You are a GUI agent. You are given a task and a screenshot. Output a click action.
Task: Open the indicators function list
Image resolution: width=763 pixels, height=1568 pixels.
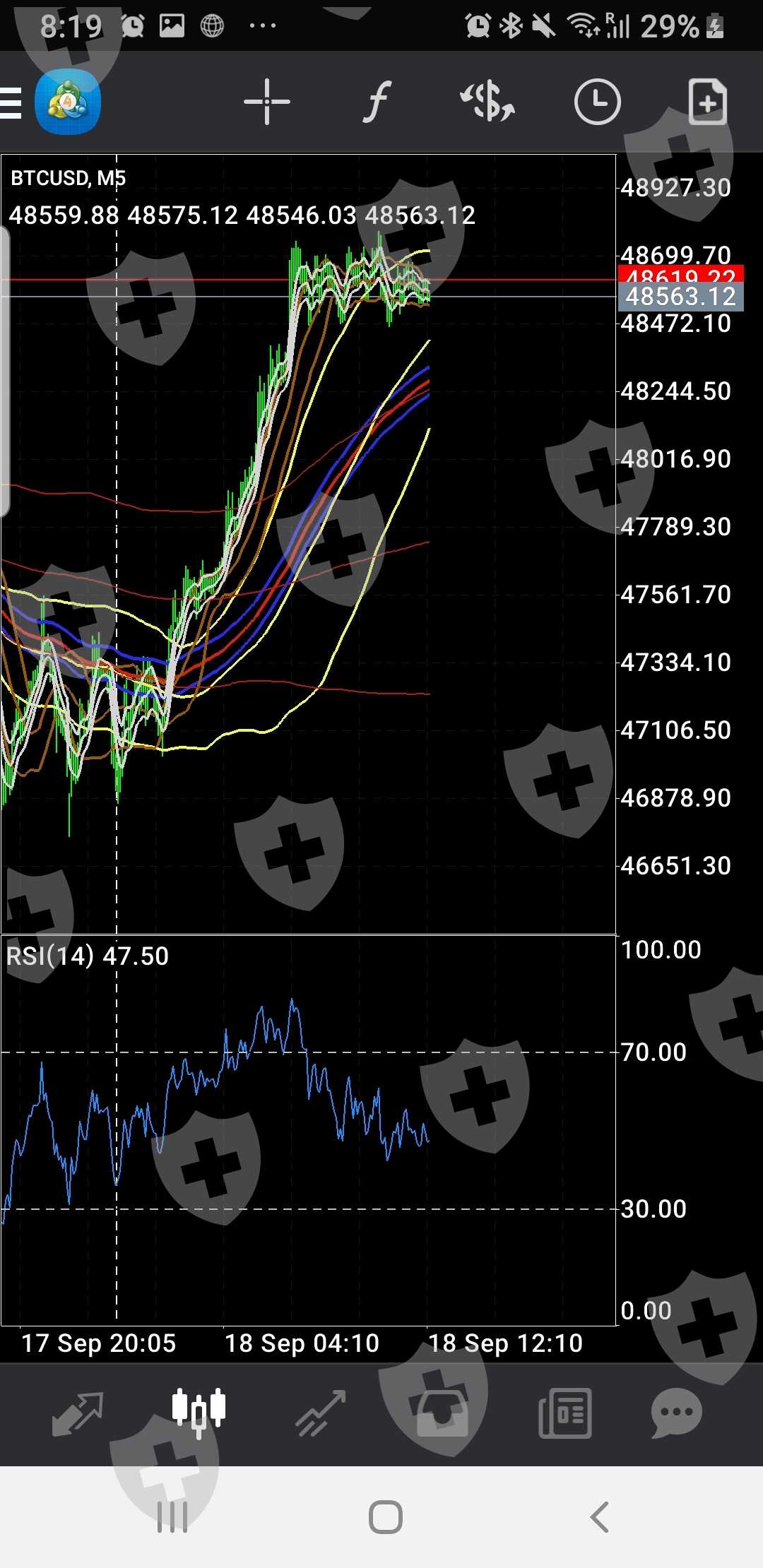point(377,102)
